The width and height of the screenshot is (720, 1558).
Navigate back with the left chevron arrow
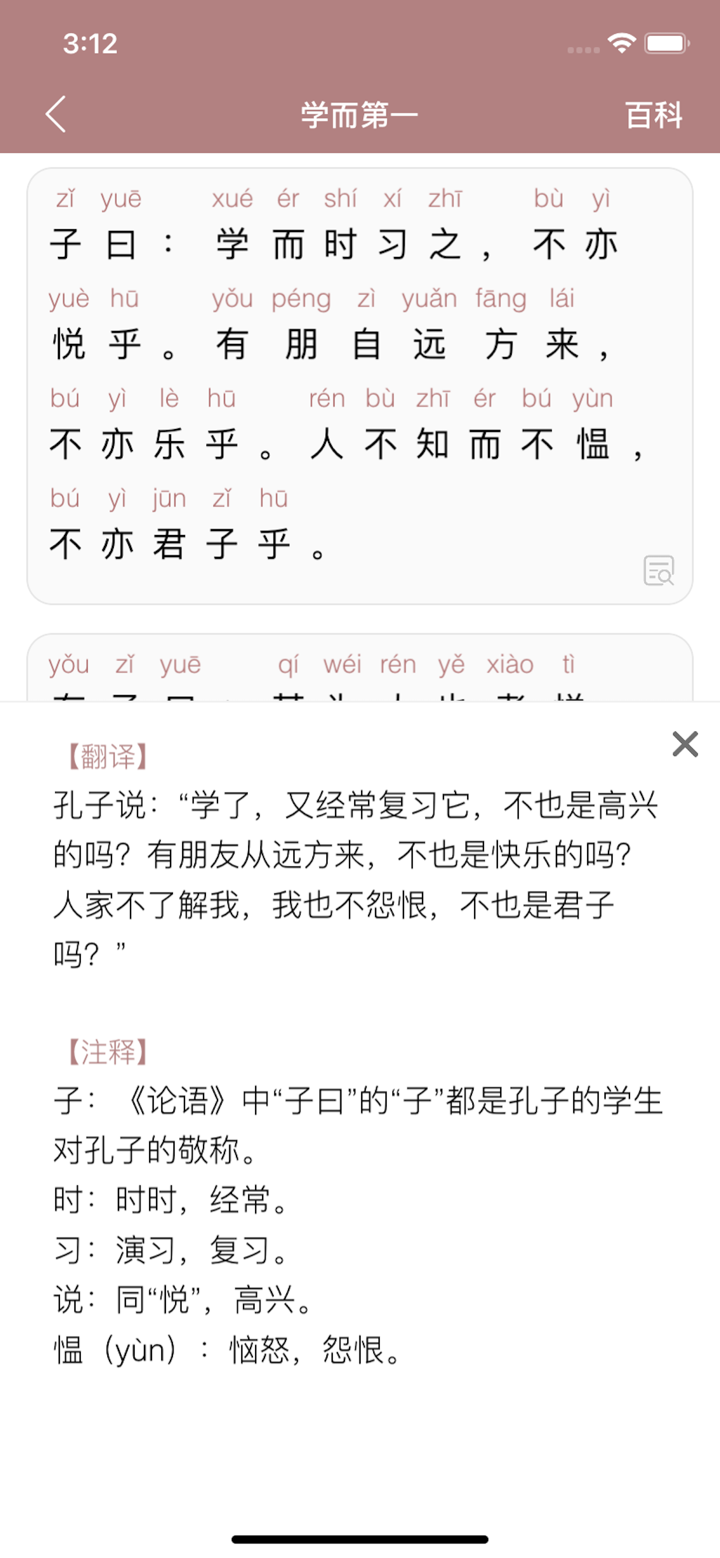[x=55, y=114]
